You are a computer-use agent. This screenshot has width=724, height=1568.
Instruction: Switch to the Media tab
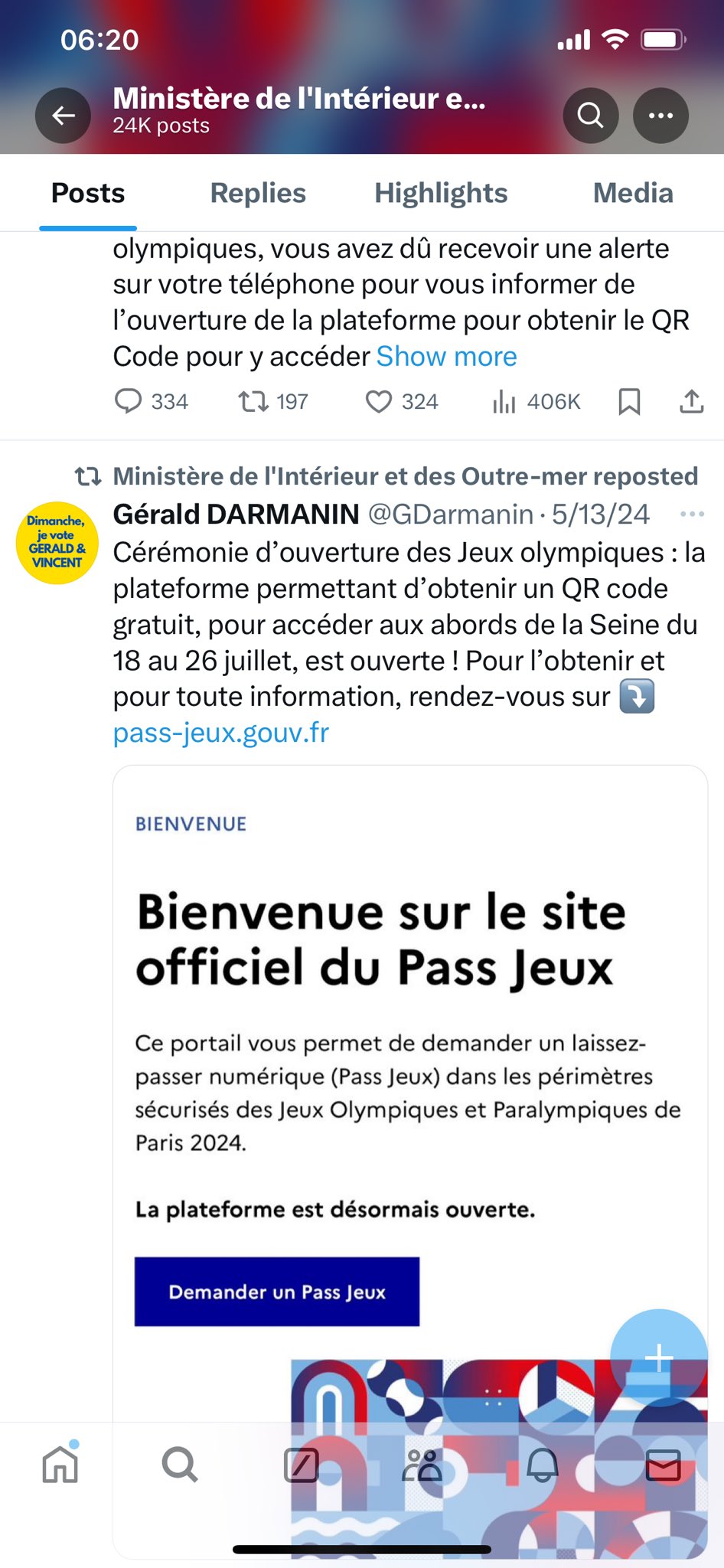point(633,193)
